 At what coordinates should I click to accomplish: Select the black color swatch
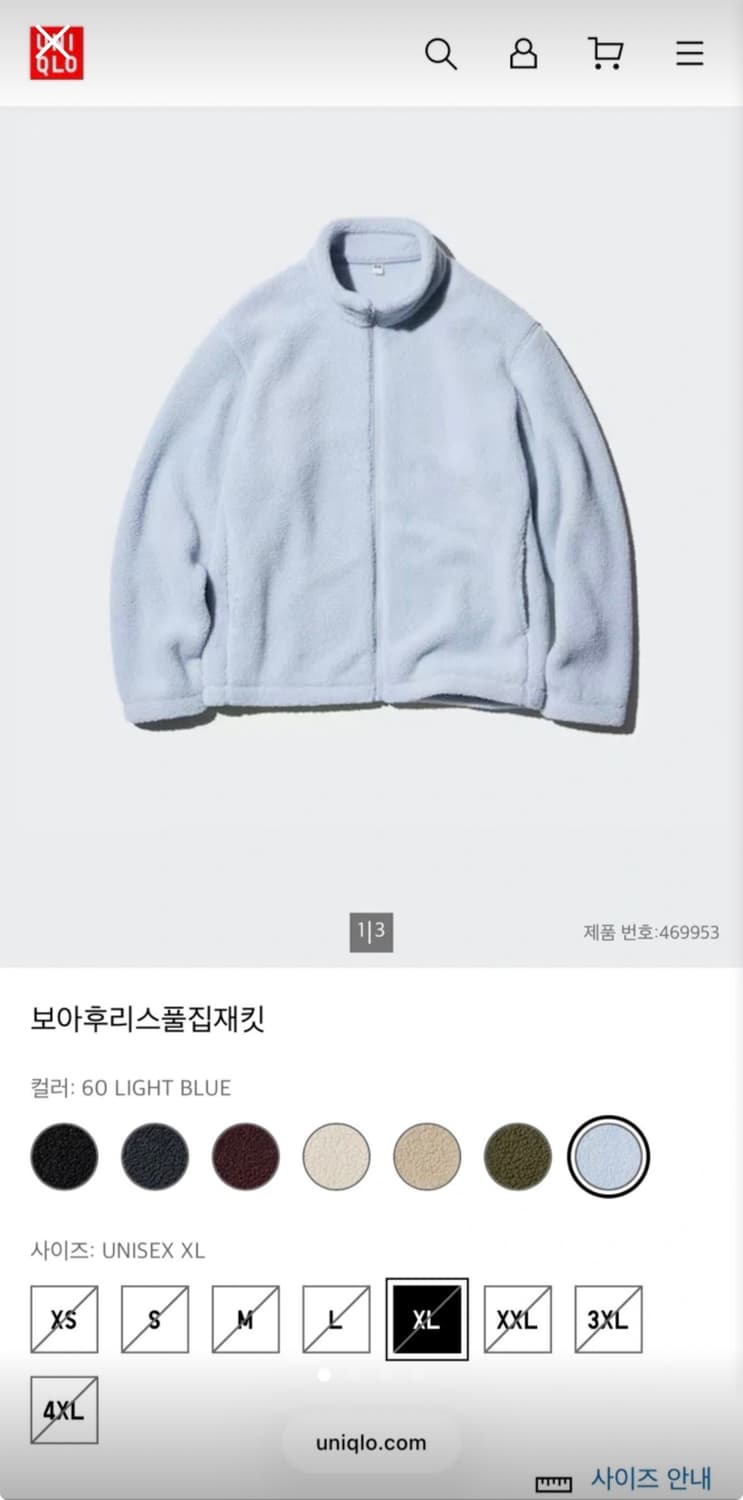click(64, 1156)
